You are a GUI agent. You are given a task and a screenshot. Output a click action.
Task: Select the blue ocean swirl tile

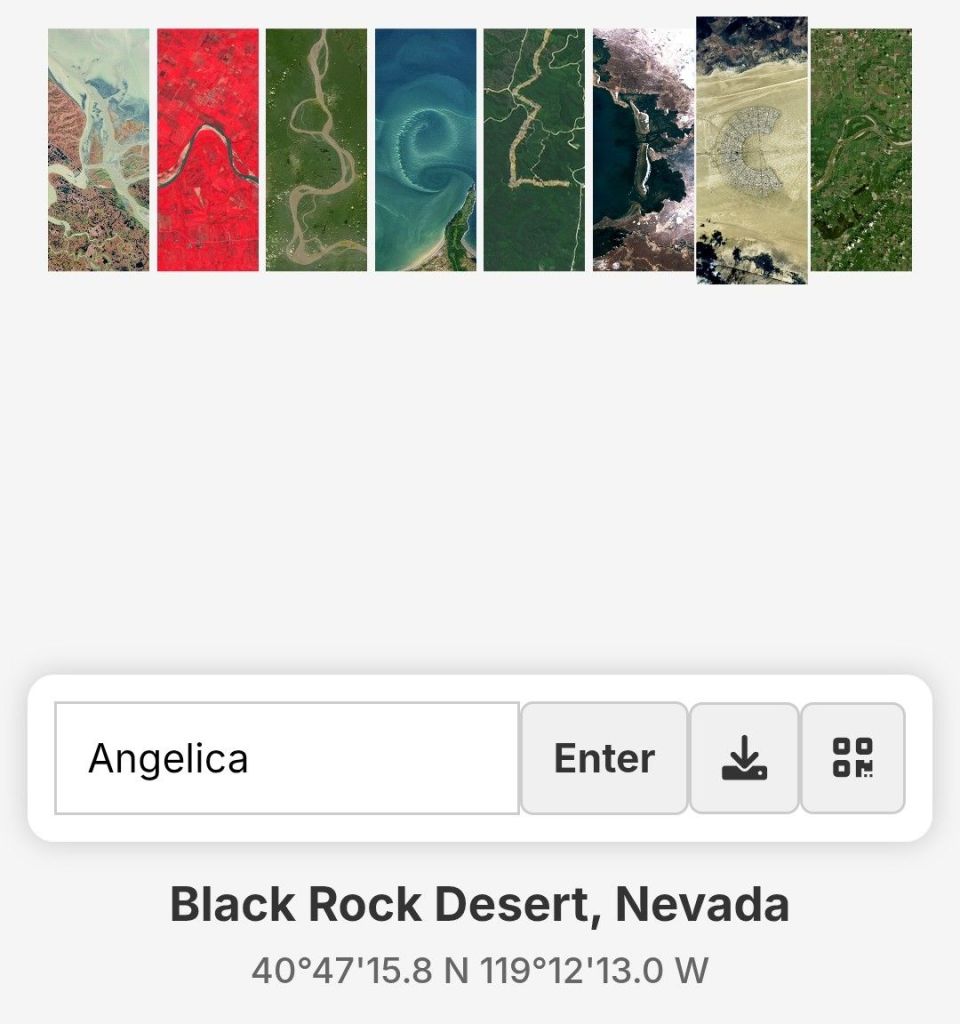coord(425,150)
